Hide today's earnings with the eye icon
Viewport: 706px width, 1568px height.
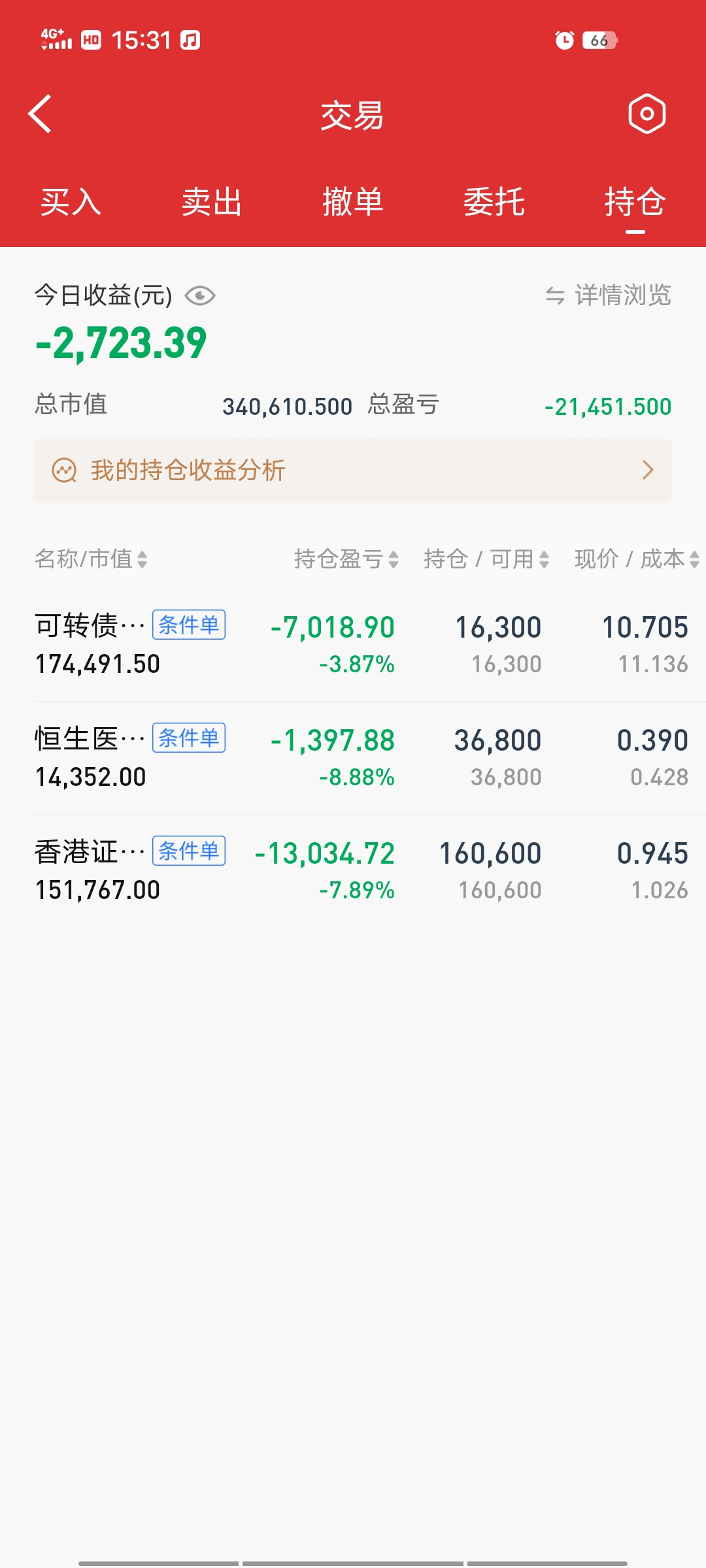(x=200, y=296)
